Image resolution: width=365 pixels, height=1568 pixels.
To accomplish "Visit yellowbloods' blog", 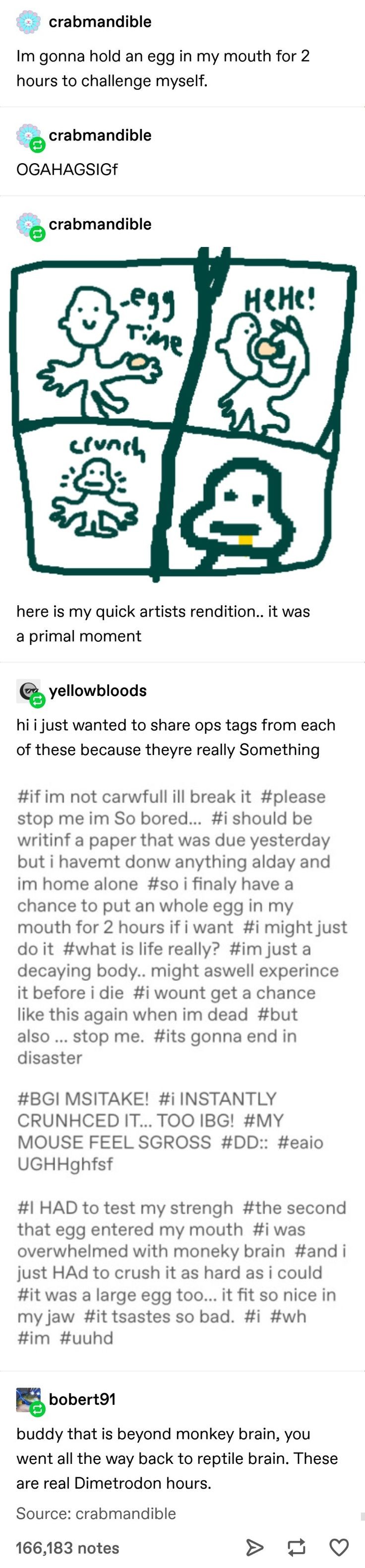I will (97, 690).
